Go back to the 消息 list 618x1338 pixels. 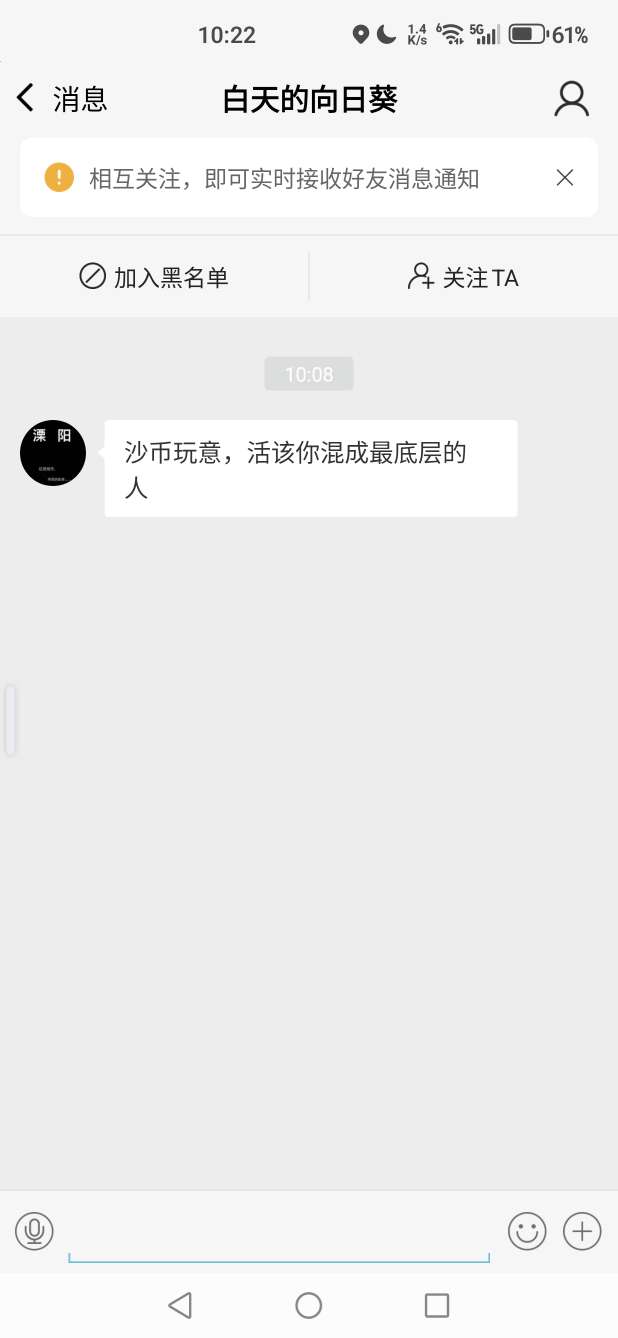pyautogui.click(x=60, y=99)
